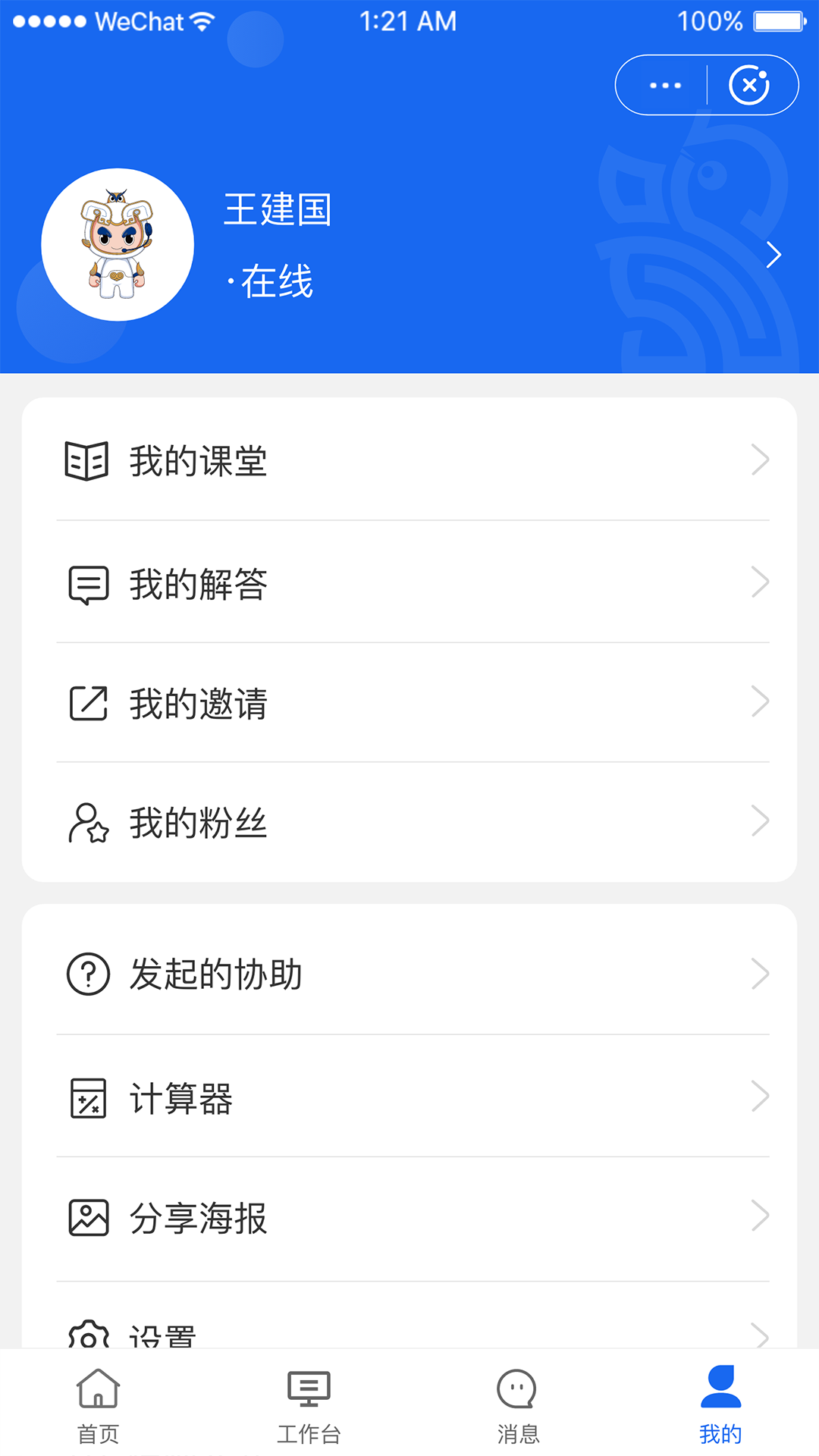This screenshot has width=819, height=1456.
Task: Select the 分享海报 picture icon
Action: point(86,1216)
